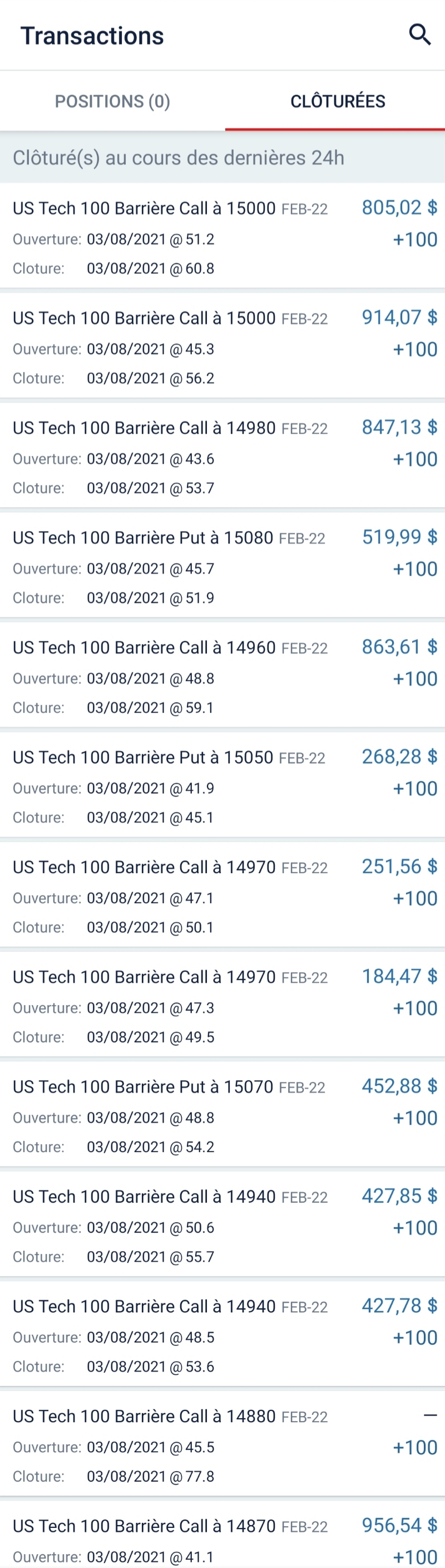Image resolution: width=445 pixels, height=1568 pixels.
Task: Open the search icon in Transactions
Action: (419, 35)
